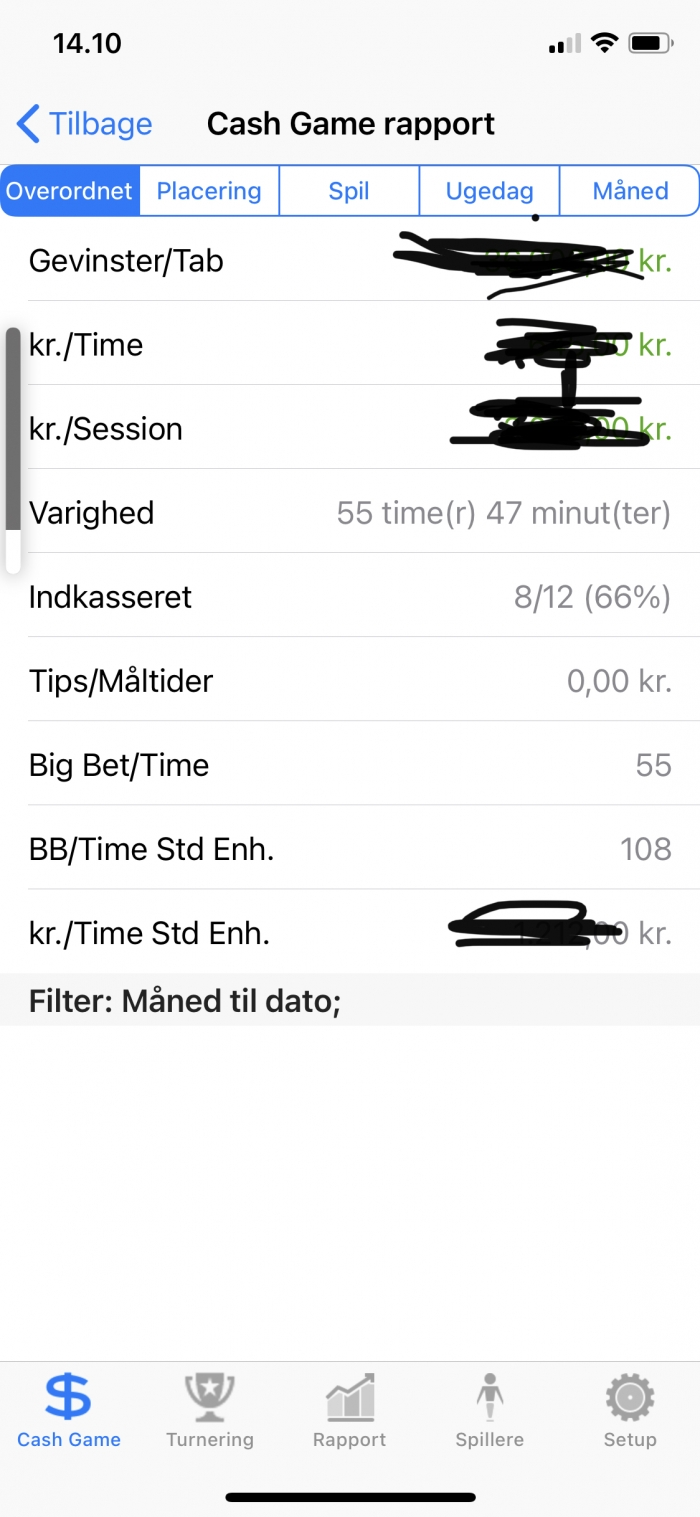700x1517 pixels.
Task: Open the Spillere tab
Action: [x=489, y=1411]
